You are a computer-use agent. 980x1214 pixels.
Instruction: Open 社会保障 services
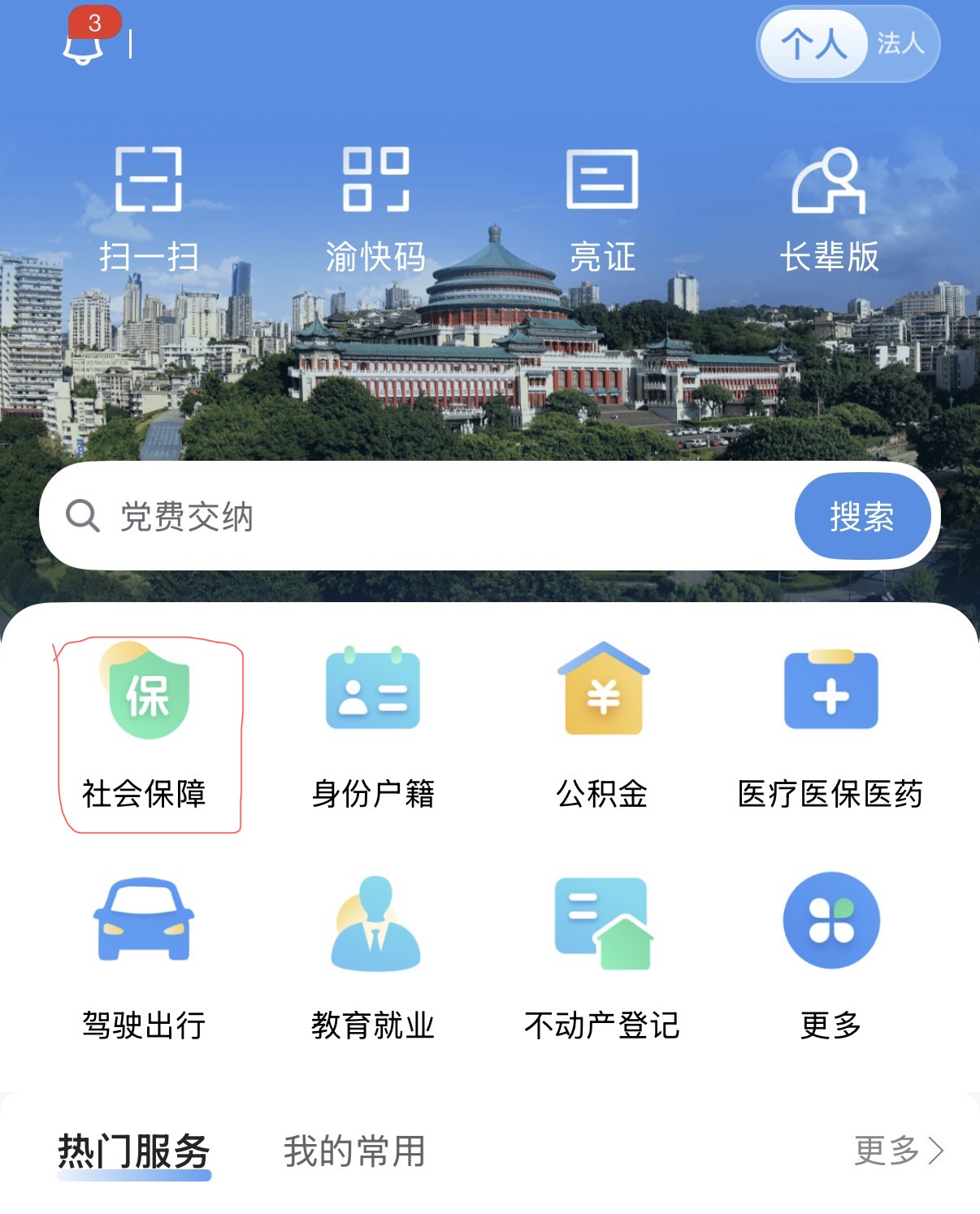click(146, 731)
